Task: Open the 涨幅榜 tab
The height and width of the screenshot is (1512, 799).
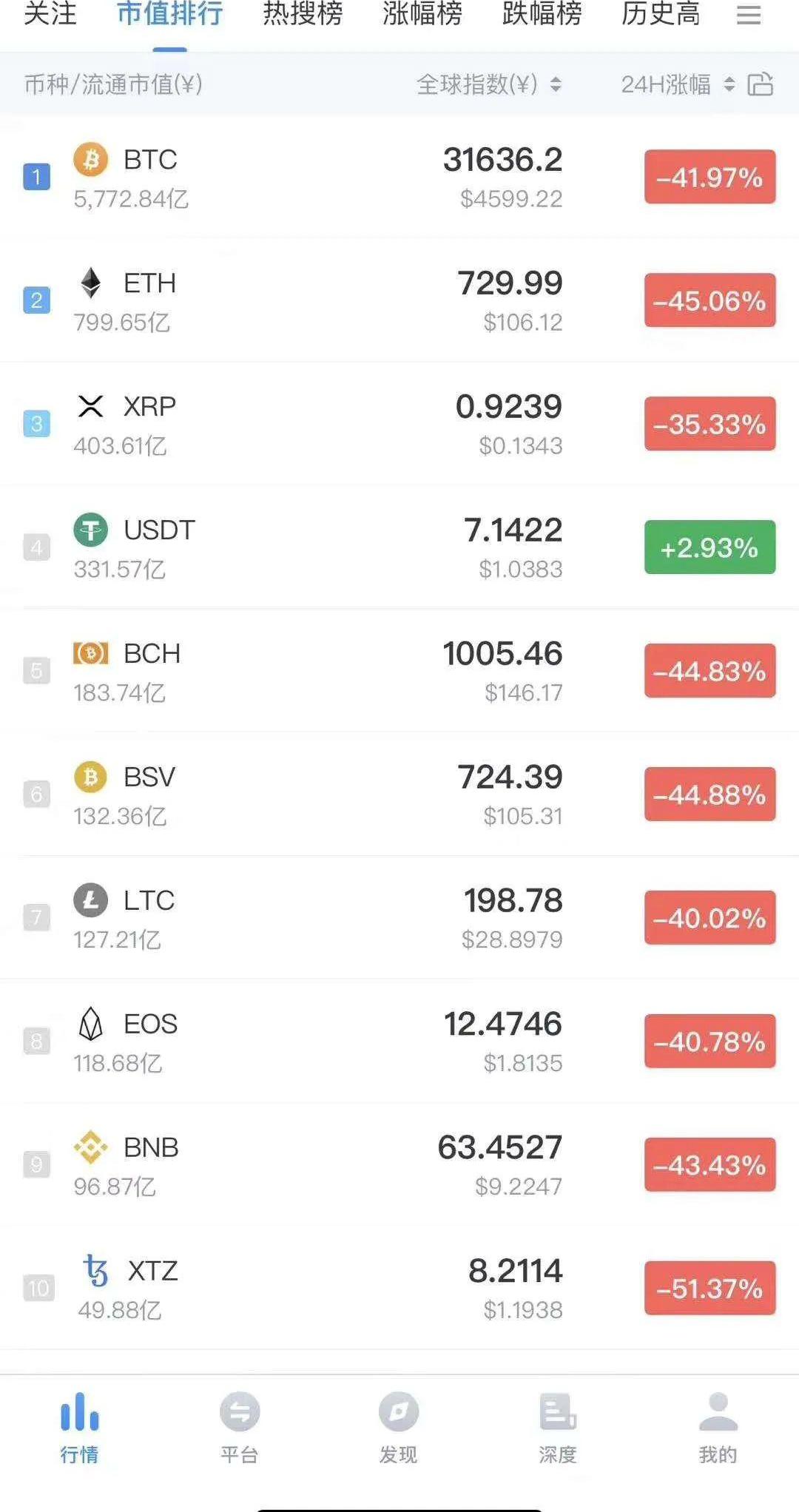Action: coord(422,14)
